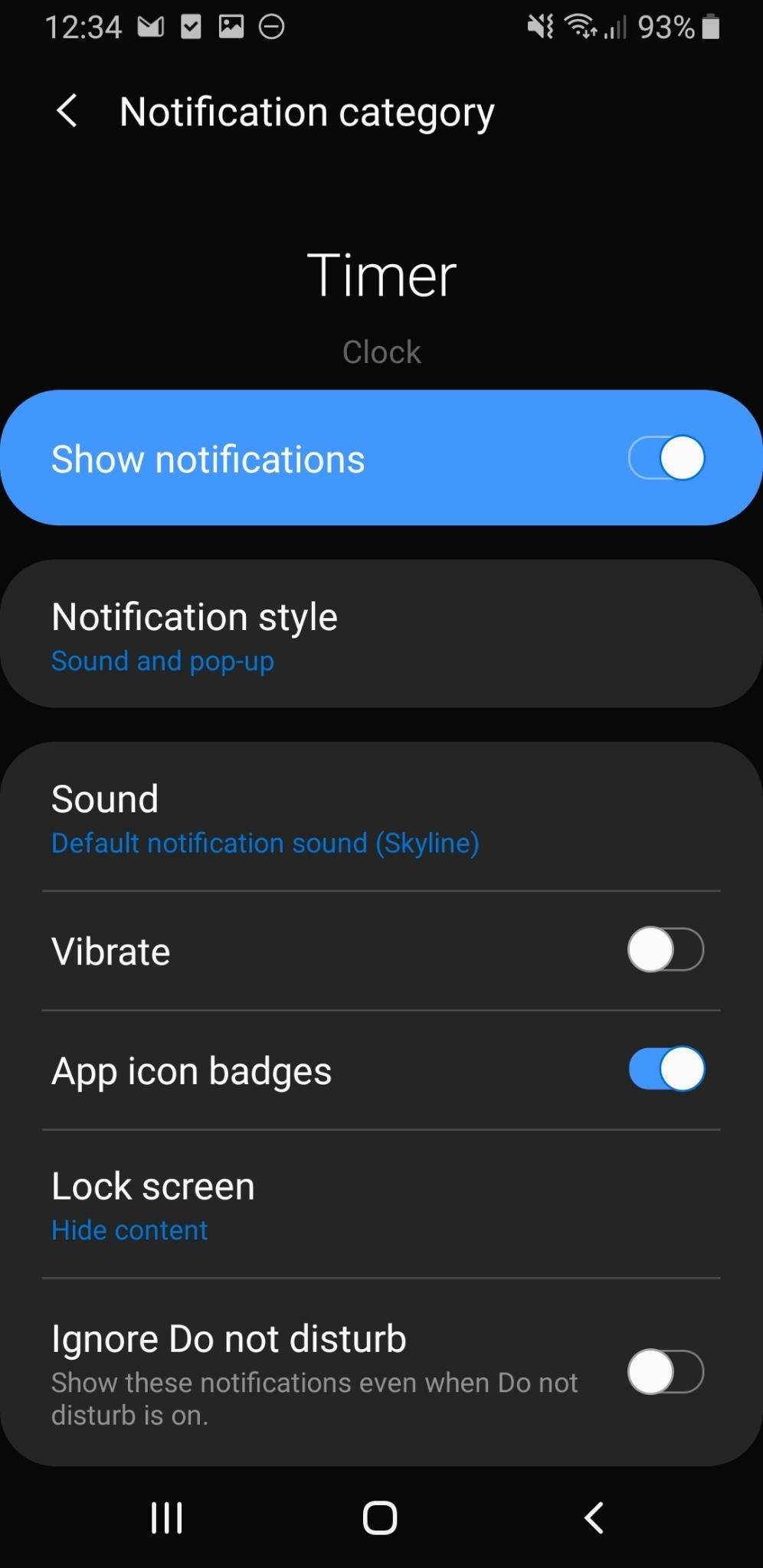
Task: Enable Ignore Do not disturb
Action: (x=665, y=1373)
